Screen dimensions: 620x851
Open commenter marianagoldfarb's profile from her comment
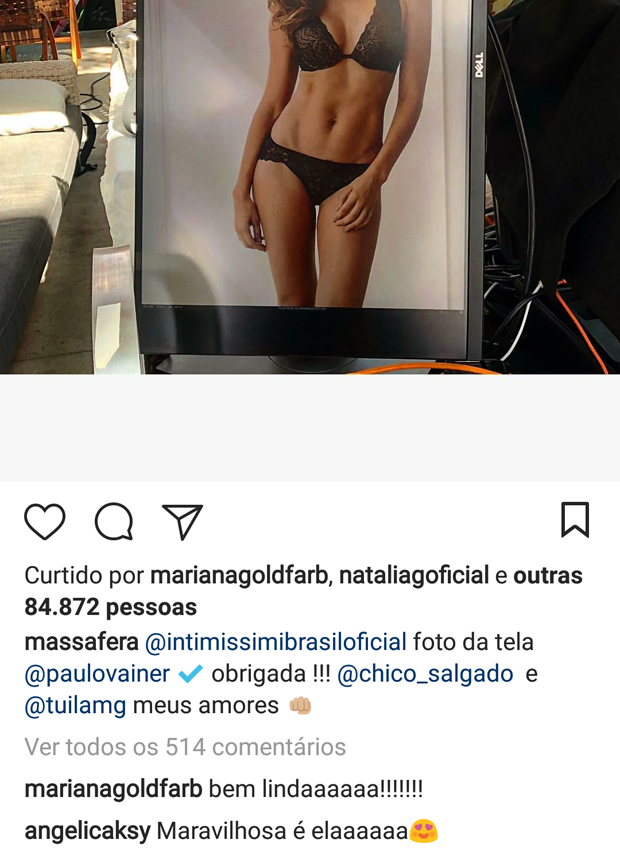(x=113, y=790)
